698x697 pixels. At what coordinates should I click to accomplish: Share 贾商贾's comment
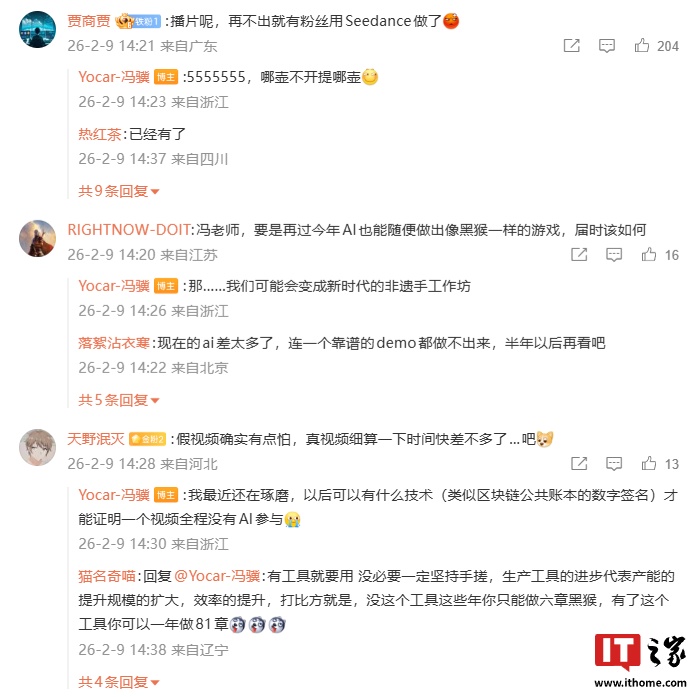pyautogui.click(x=571, y=46)
